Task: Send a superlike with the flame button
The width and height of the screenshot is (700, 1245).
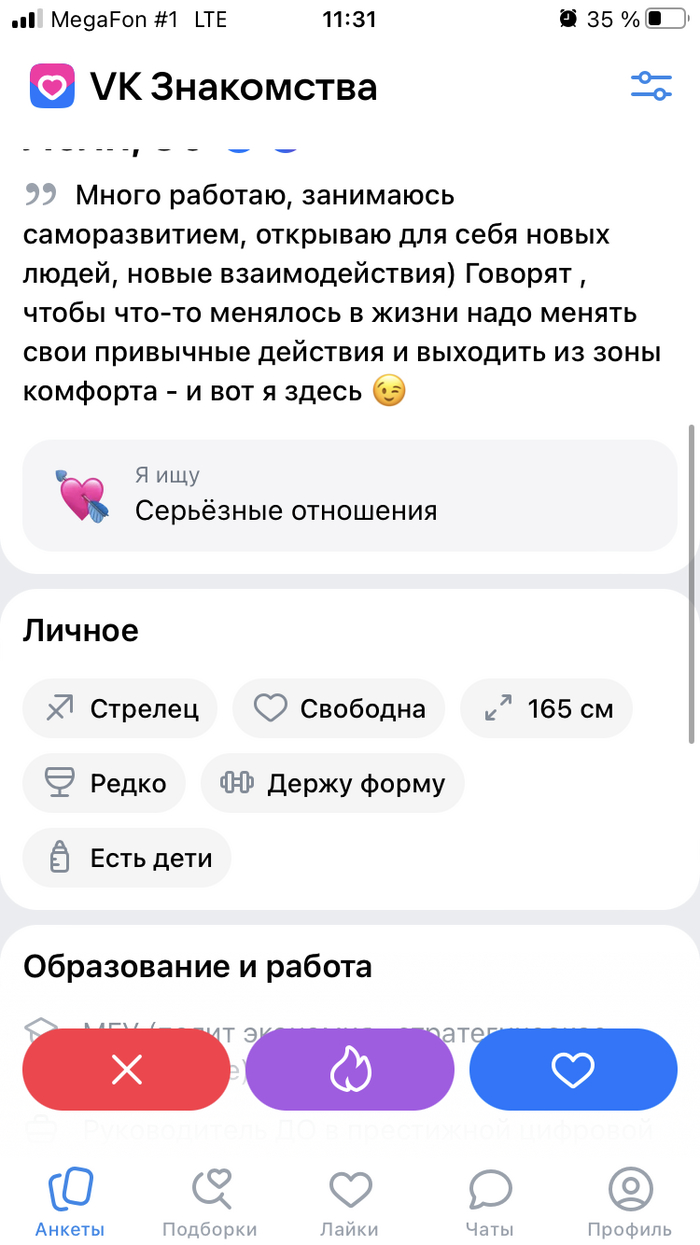Action: pyautogui.click(x=350, y=1071)
